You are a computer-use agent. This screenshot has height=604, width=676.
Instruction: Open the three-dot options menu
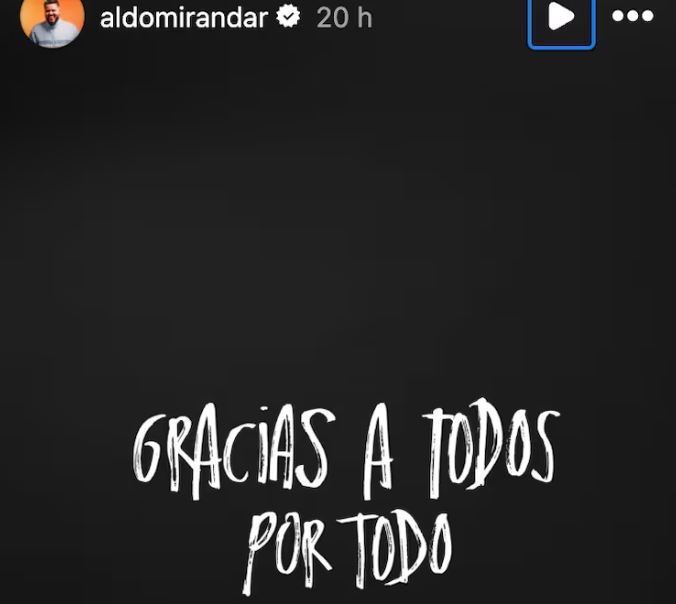633,17
